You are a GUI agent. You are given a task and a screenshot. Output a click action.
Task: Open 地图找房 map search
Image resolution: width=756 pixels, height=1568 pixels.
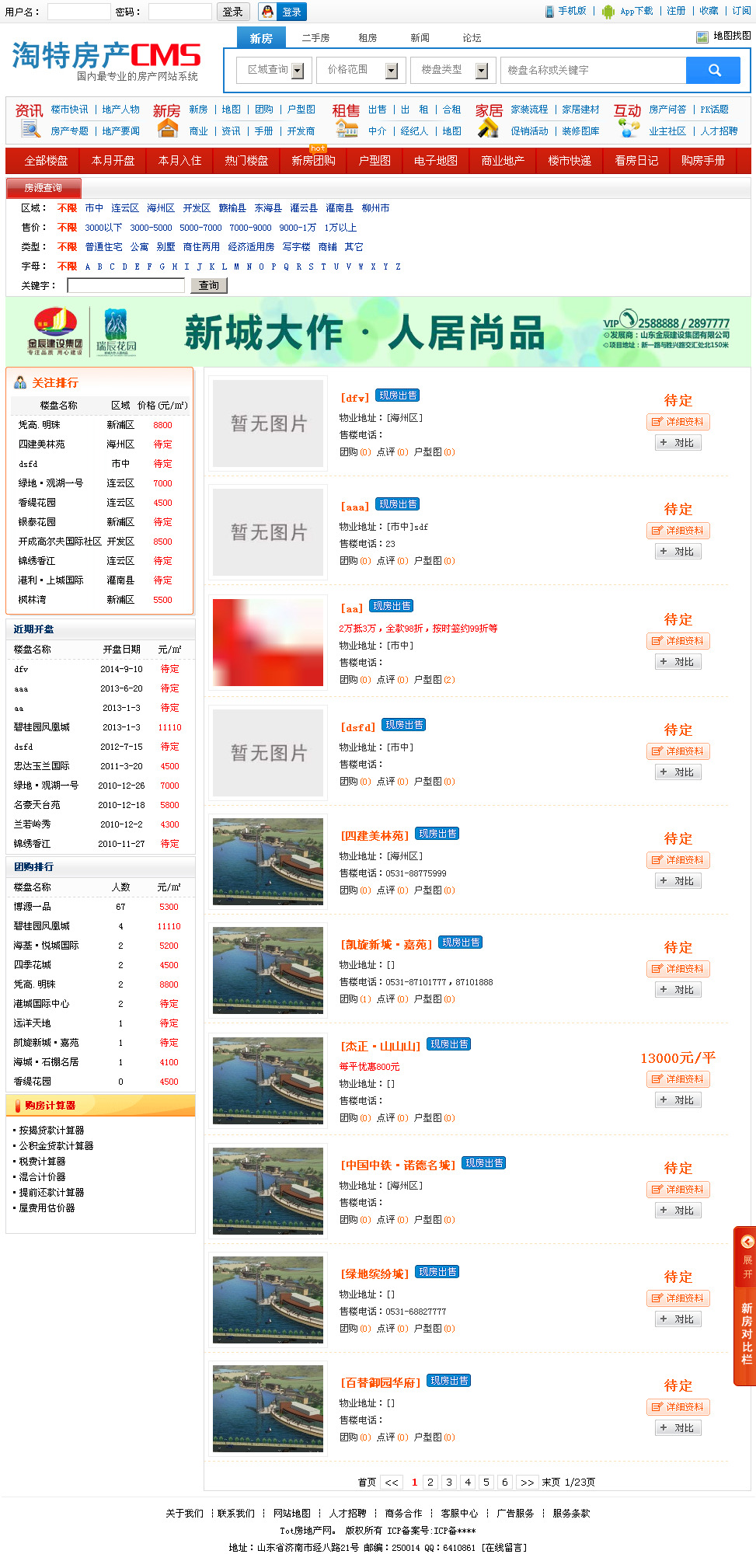pos(724,36)
